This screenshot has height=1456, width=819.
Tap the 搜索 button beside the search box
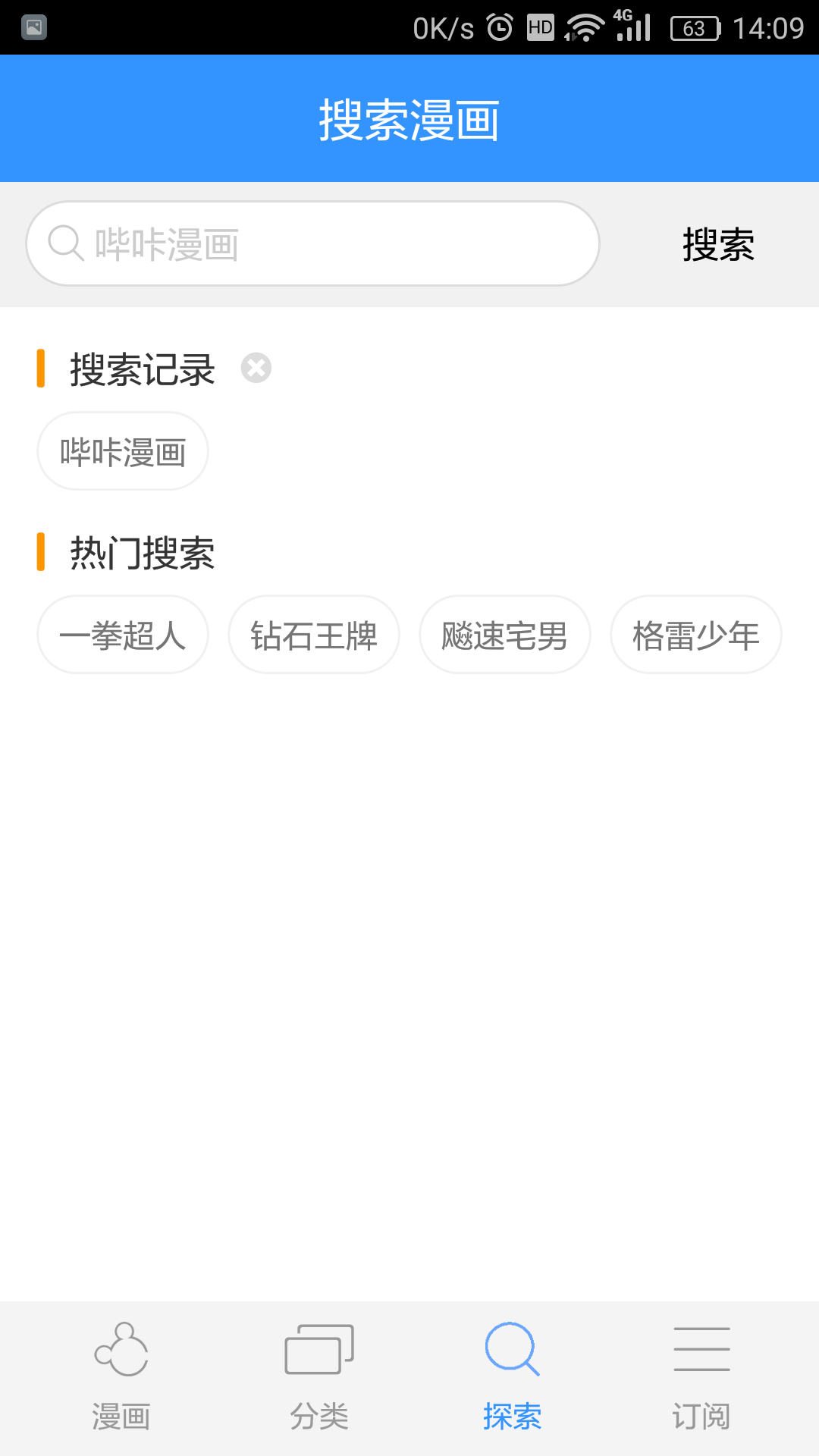tap(717, 244)
